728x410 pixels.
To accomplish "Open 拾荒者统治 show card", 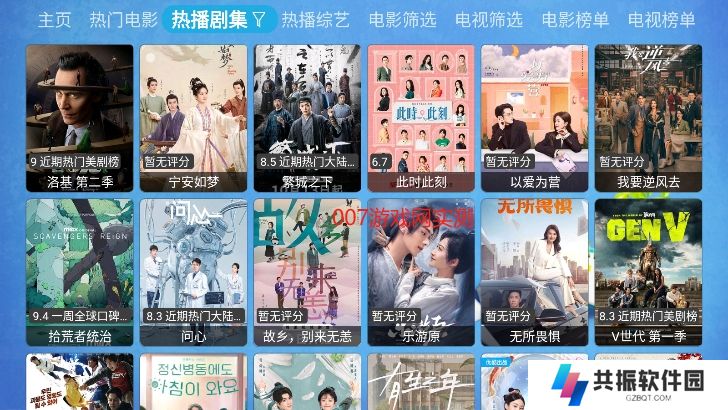I will (80, 270).
